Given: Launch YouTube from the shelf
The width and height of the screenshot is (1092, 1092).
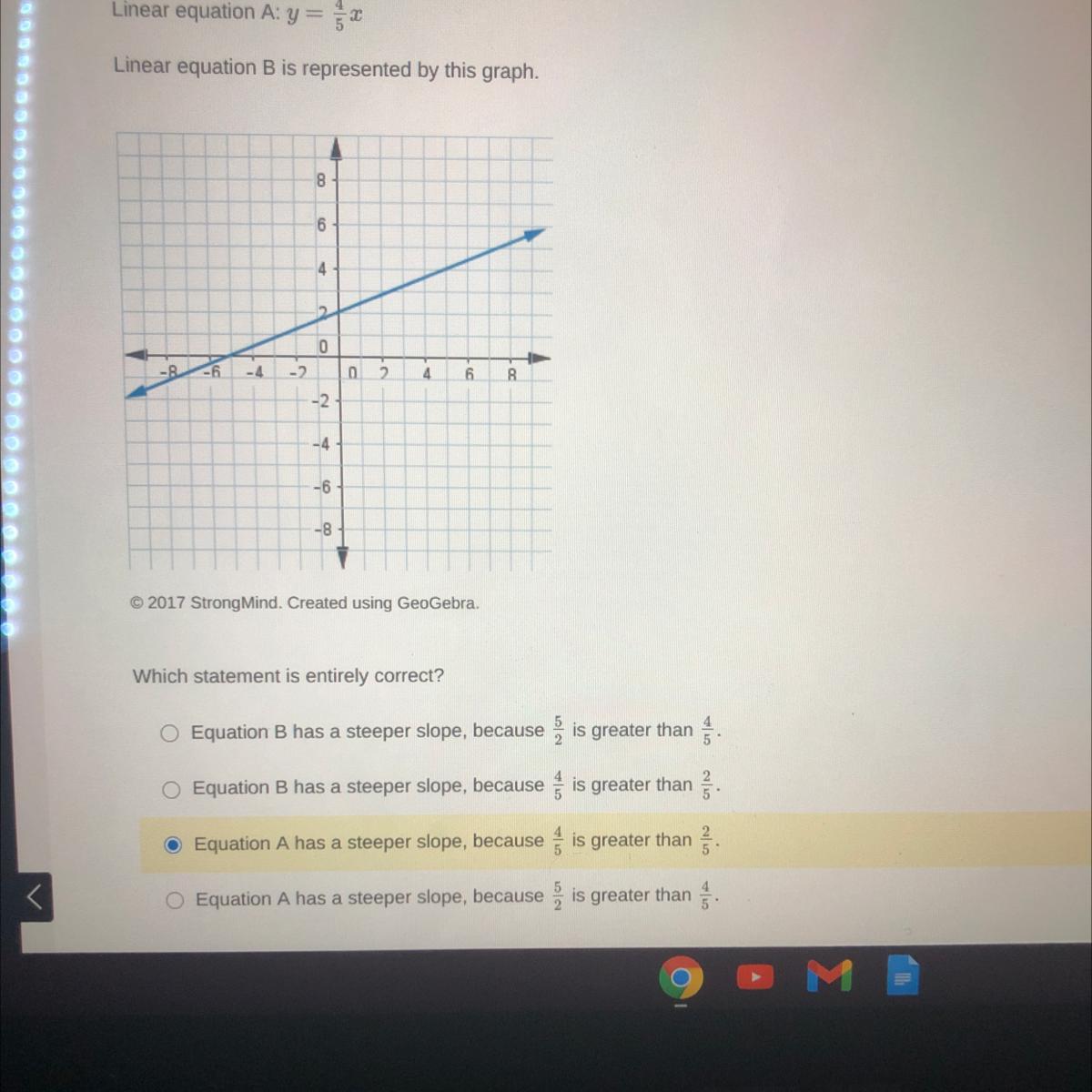Looking at the screenshot, I should pyautogui.click(x=754, y=977).
